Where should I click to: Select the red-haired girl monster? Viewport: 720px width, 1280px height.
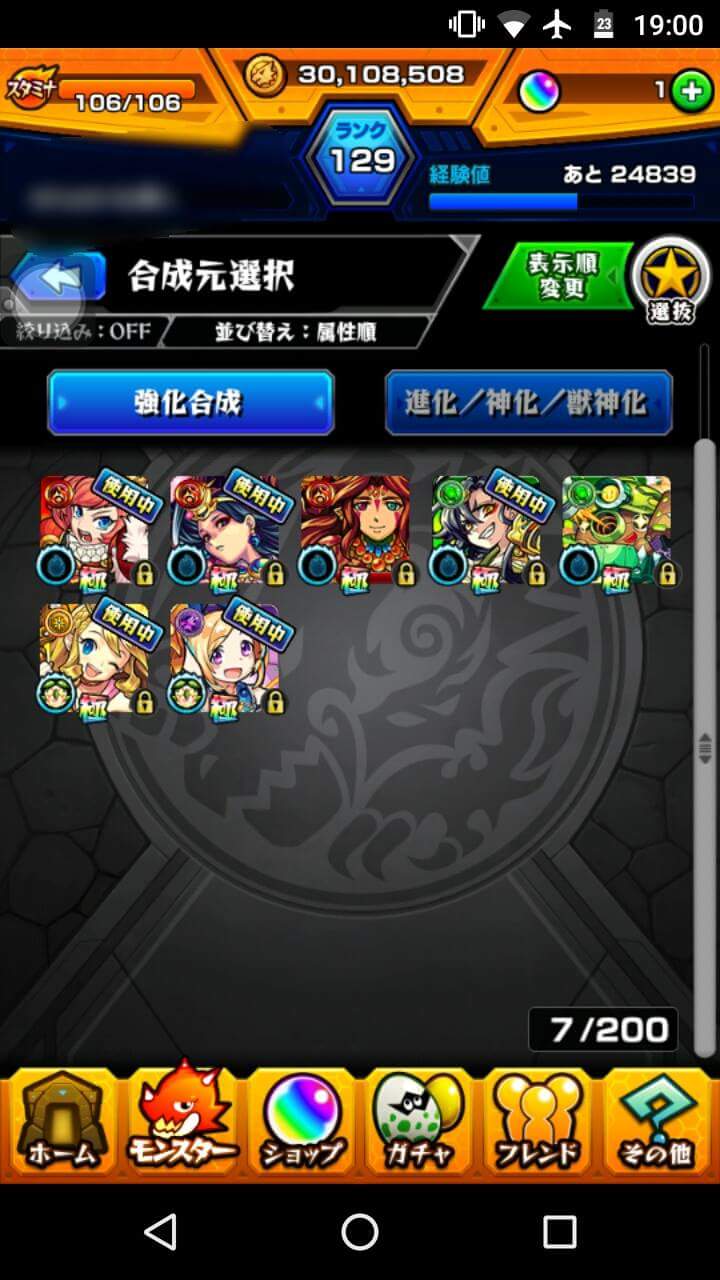(x=95, y=530)
